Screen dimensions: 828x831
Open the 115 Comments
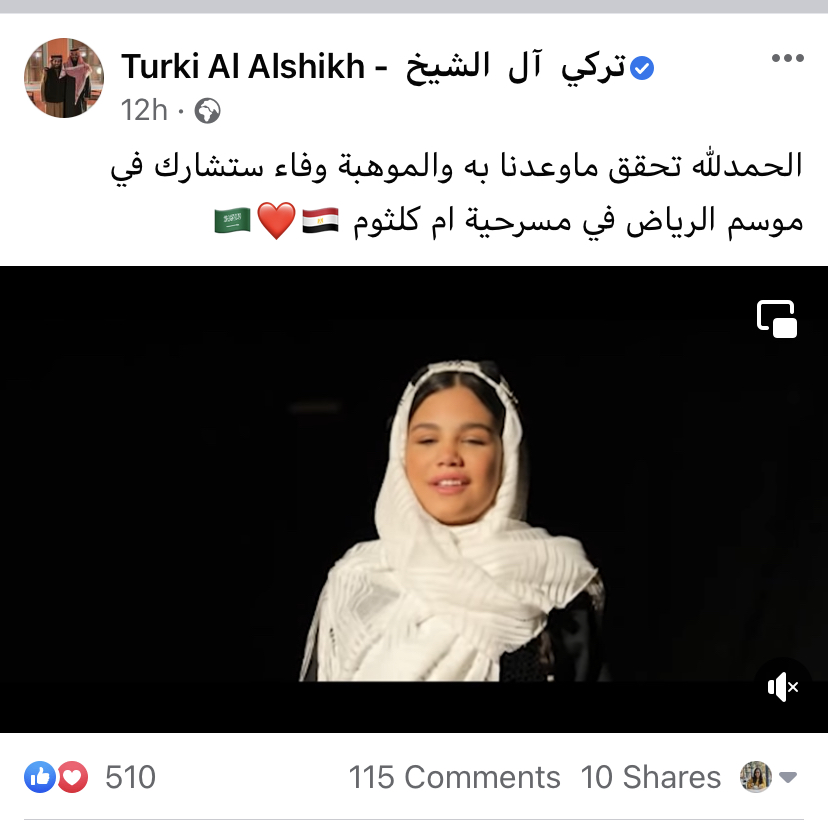tap(454, 777)
